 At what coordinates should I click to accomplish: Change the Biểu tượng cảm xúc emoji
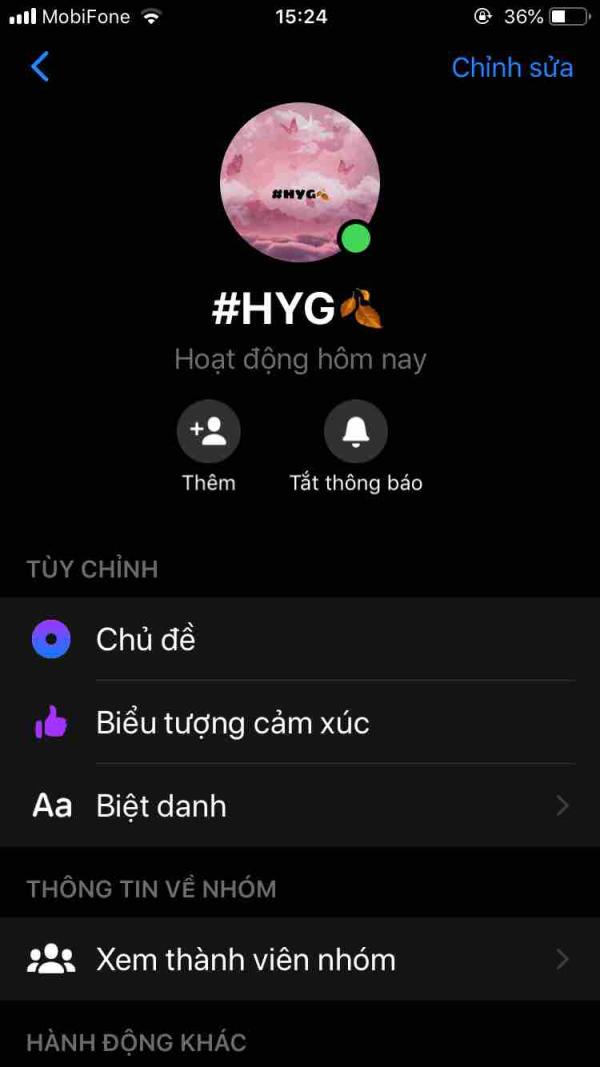pos(300,722)
